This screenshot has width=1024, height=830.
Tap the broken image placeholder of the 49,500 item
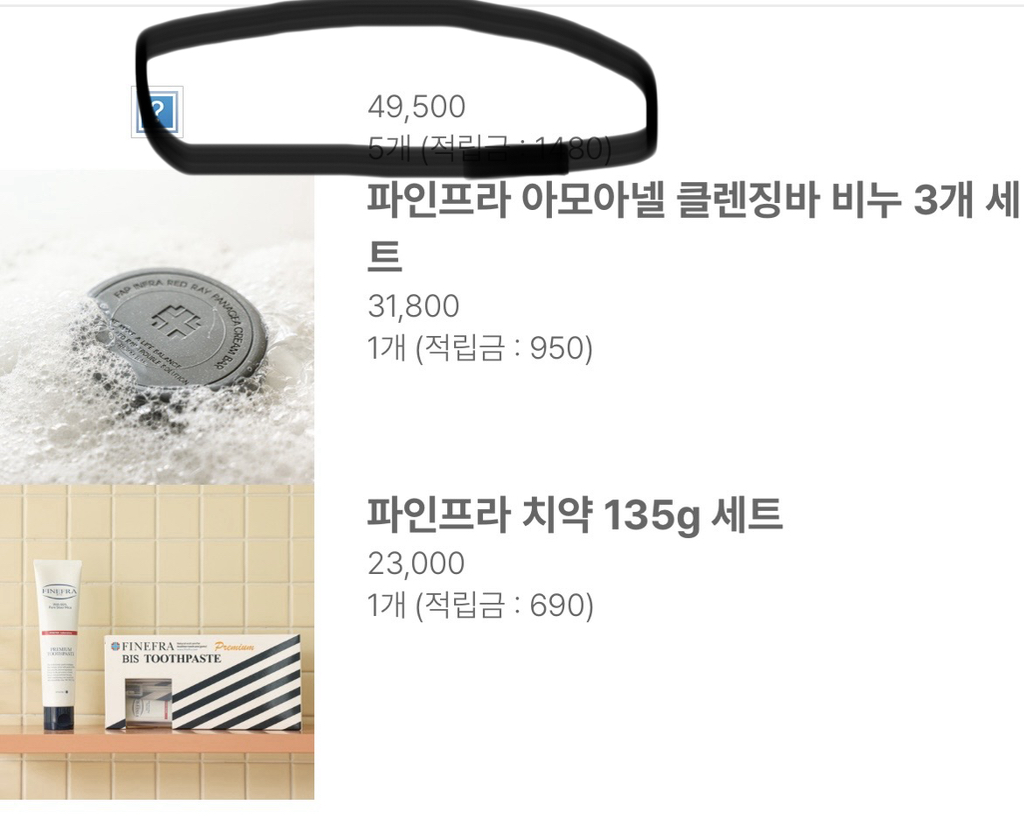coord(157,112)
